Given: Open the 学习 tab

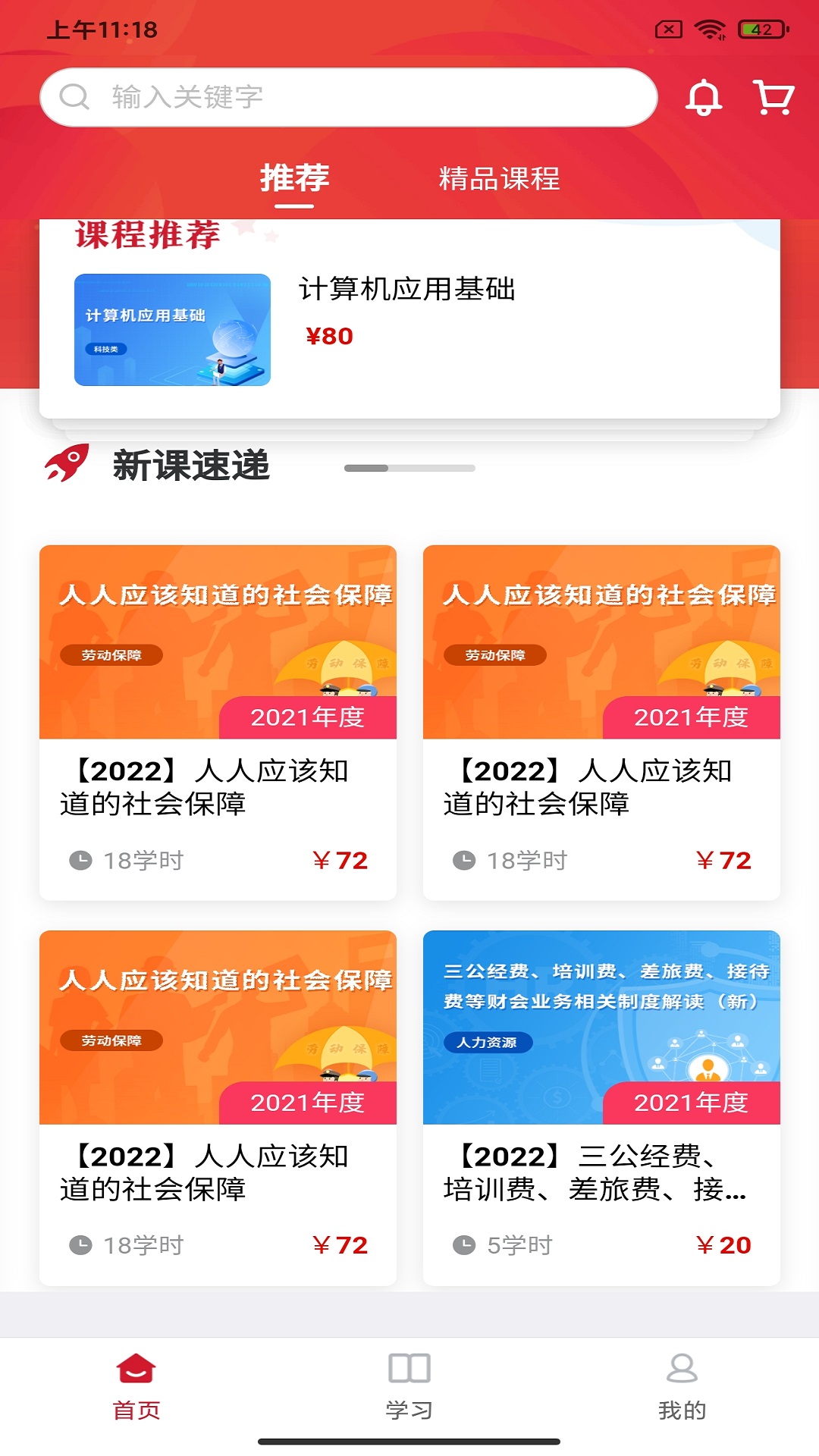Looking at the screenshot, I should [409, 1386].
